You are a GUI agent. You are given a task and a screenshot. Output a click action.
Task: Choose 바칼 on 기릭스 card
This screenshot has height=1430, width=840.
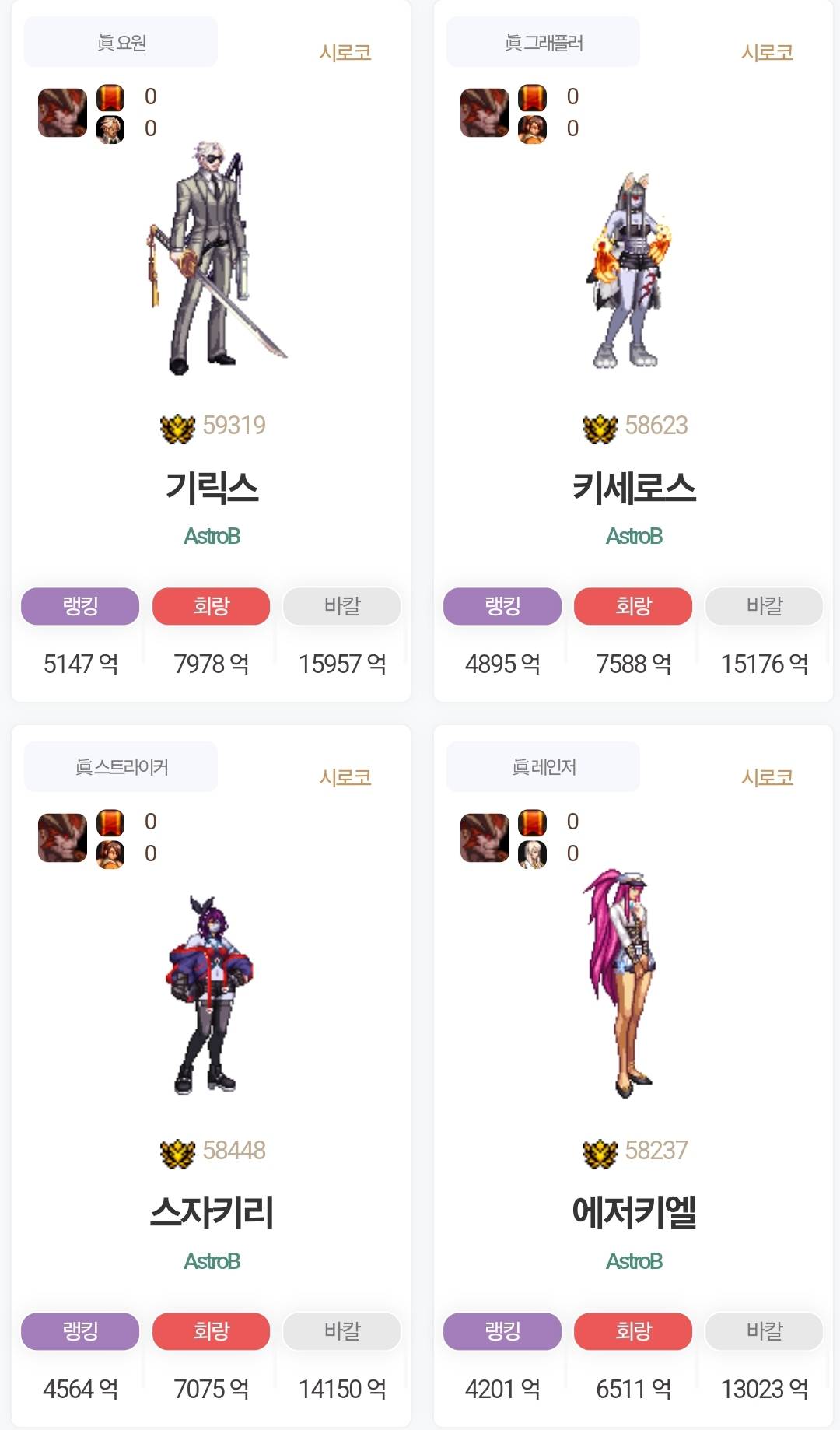(x=342, y=606)
